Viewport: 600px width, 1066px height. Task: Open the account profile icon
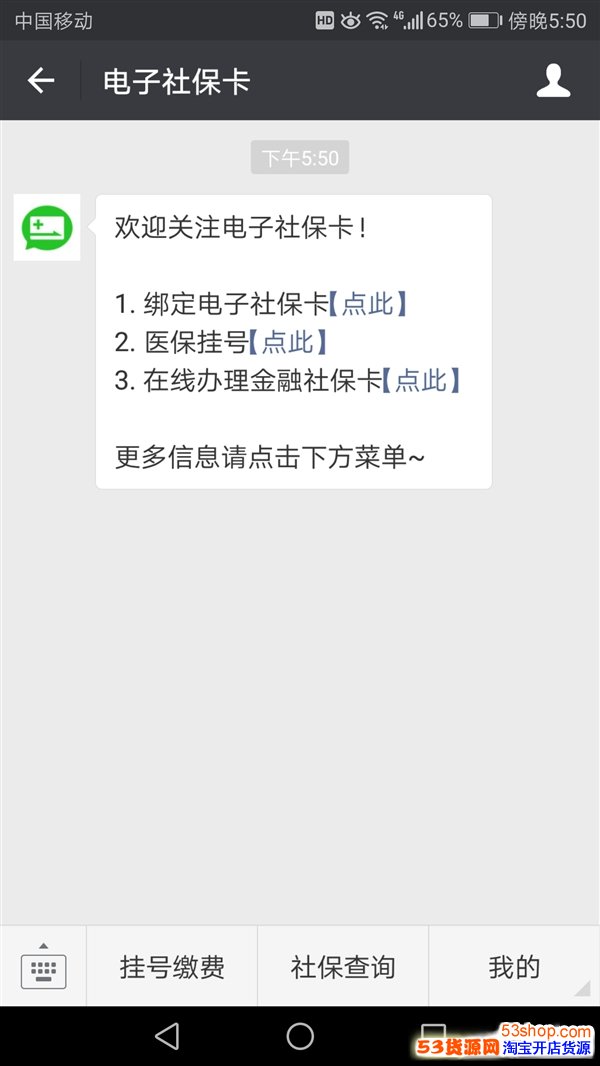[x=553, y=81]
